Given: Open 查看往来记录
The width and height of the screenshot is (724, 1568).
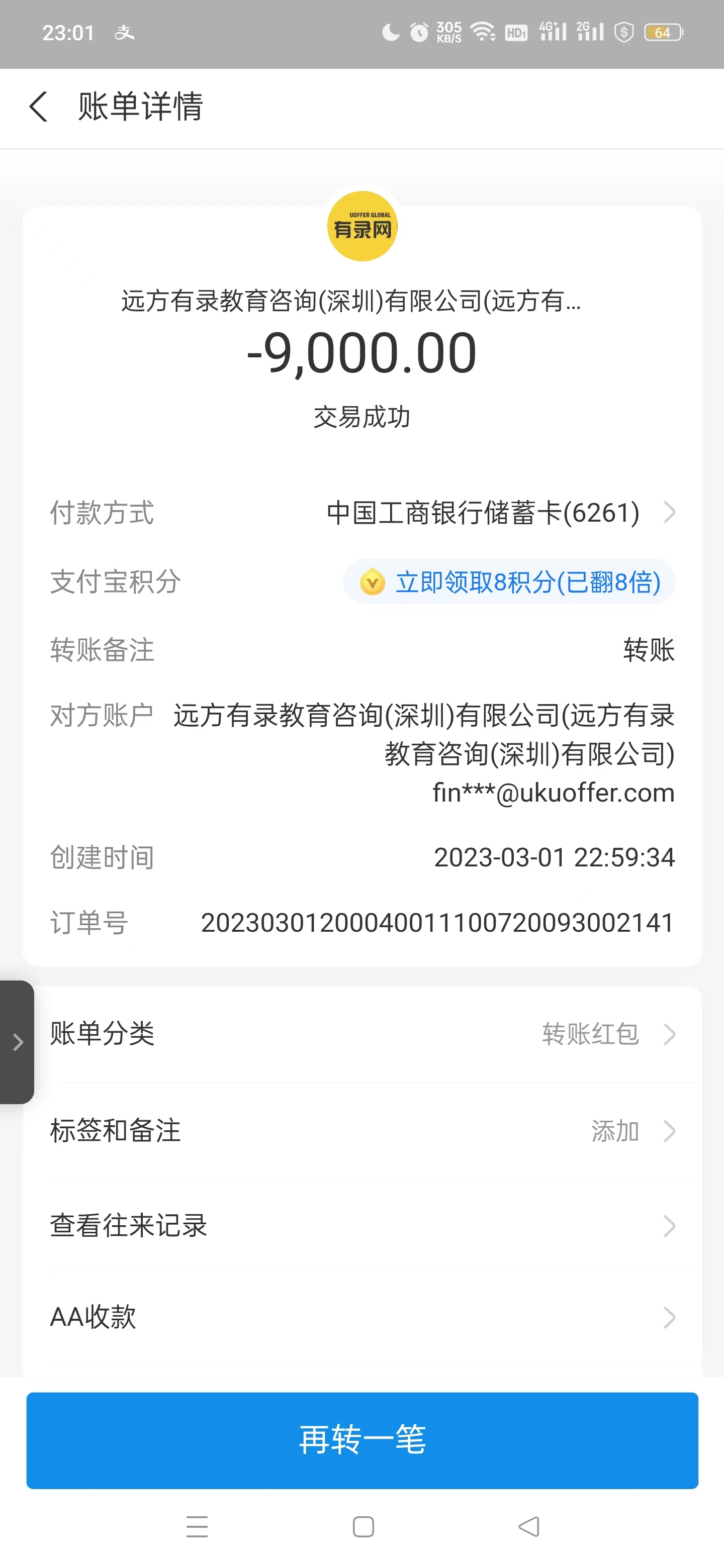Looking at the screenshot, I should click(x=363, y=1225).
